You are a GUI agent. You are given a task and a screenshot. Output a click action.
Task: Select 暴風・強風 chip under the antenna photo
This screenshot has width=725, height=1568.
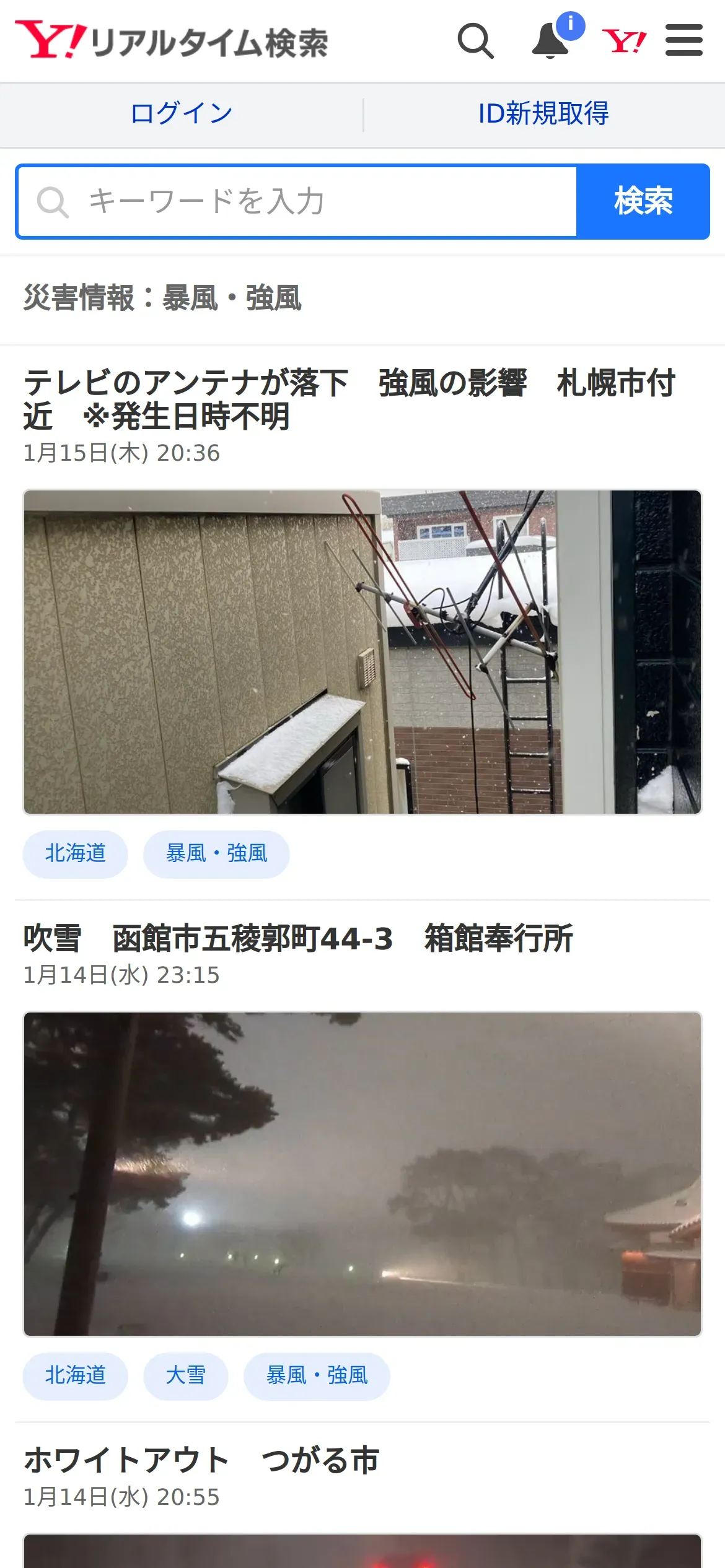point(216,853)
